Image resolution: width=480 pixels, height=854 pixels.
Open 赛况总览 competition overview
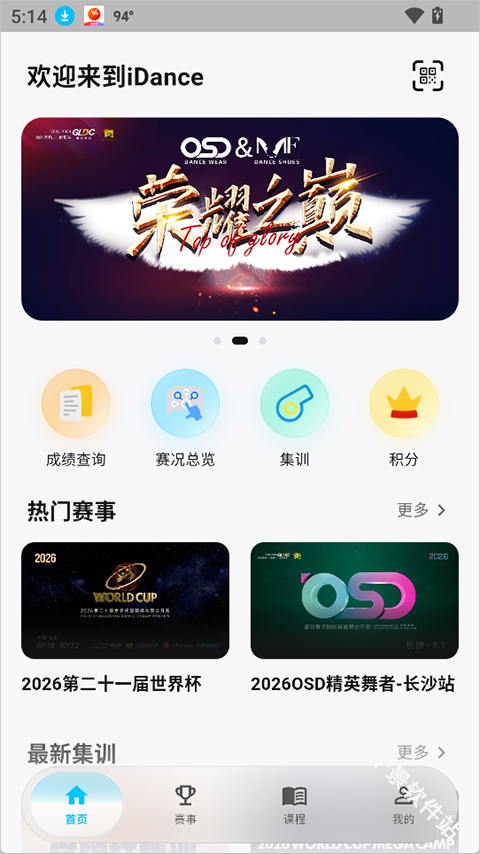click(x=185, y=418)
